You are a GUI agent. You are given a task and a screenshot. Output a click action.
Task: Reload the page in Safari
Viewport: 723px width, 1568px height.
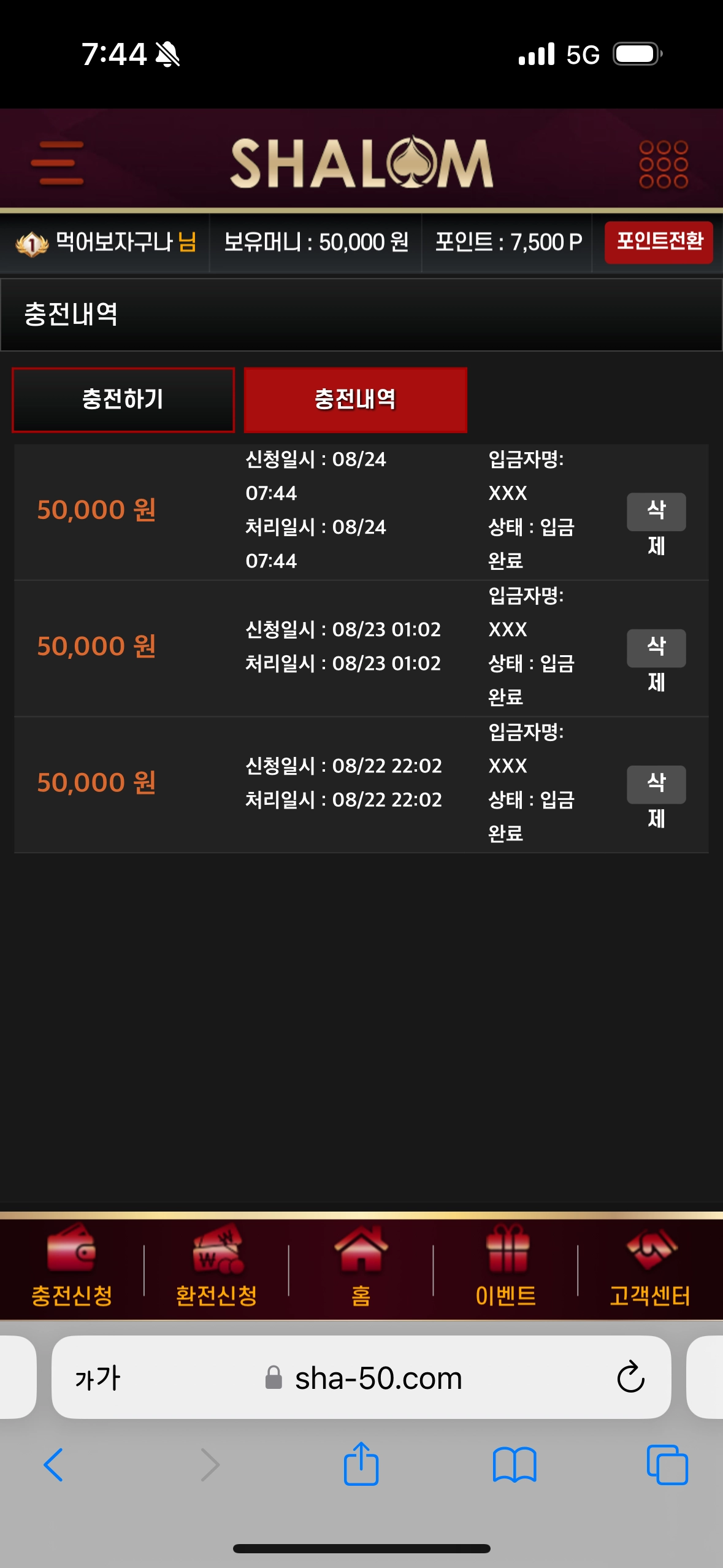pyautogui.click(x=630, y=1378)
